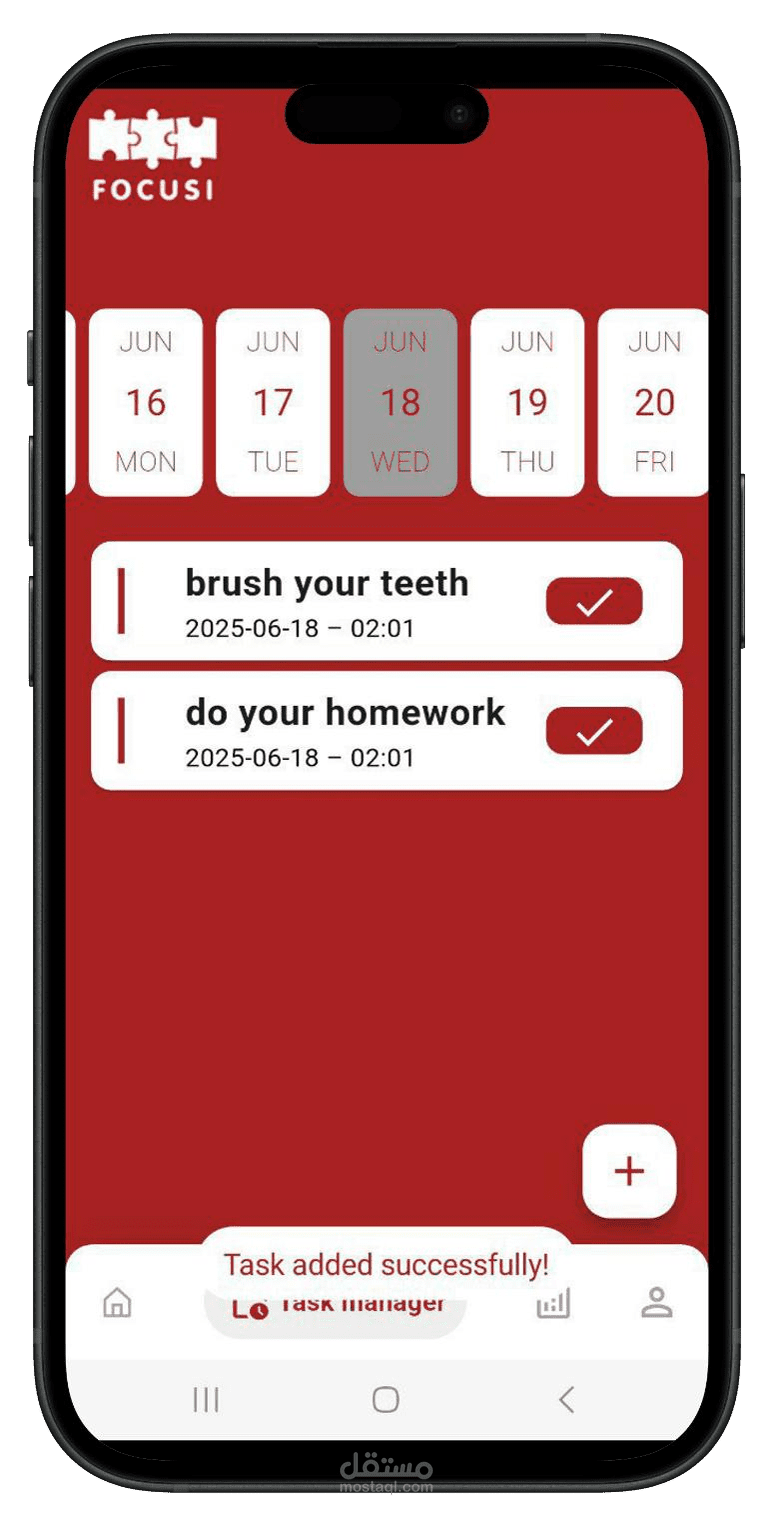The height and width of the screenshot is (1526, 774).
Task: Open the statistics chart tab
Action: [553, 1303]
